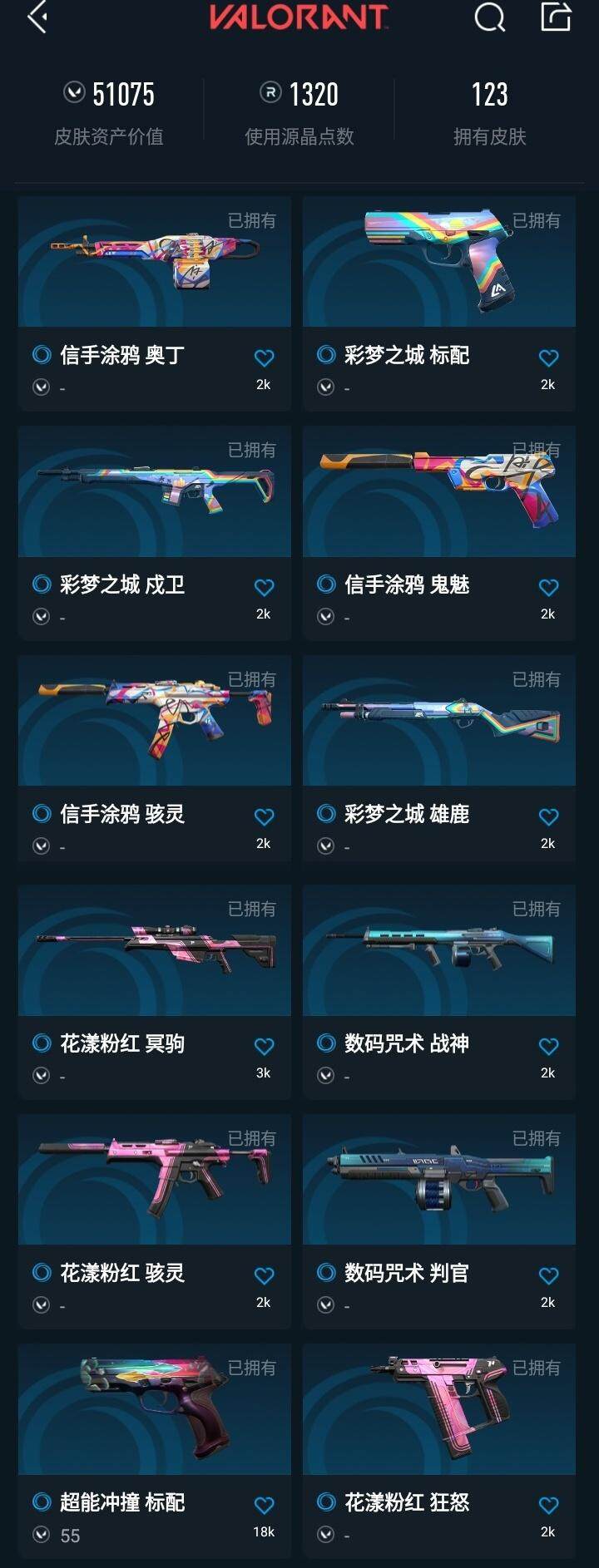Open the 彩梦之城 戍卫 skin card
The image size is (599, 1568).
155,493
